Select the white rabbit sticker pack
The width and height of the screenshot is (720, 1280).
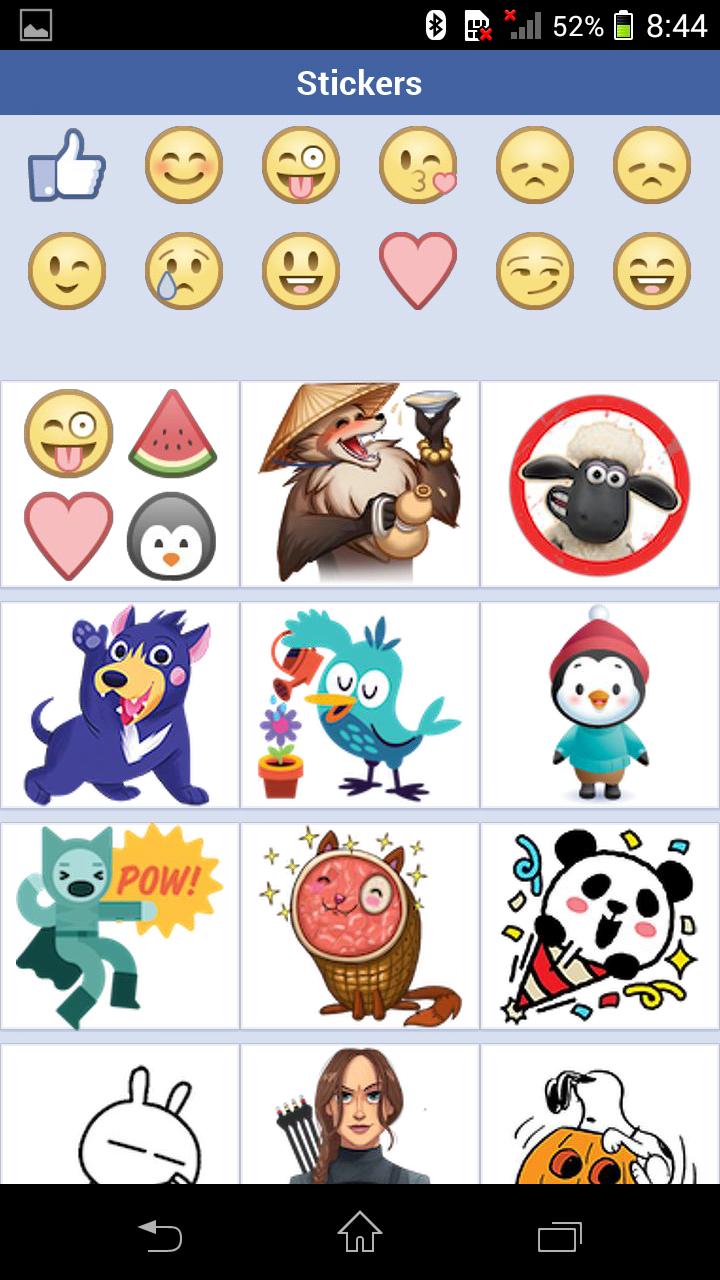click(120, 1115)
